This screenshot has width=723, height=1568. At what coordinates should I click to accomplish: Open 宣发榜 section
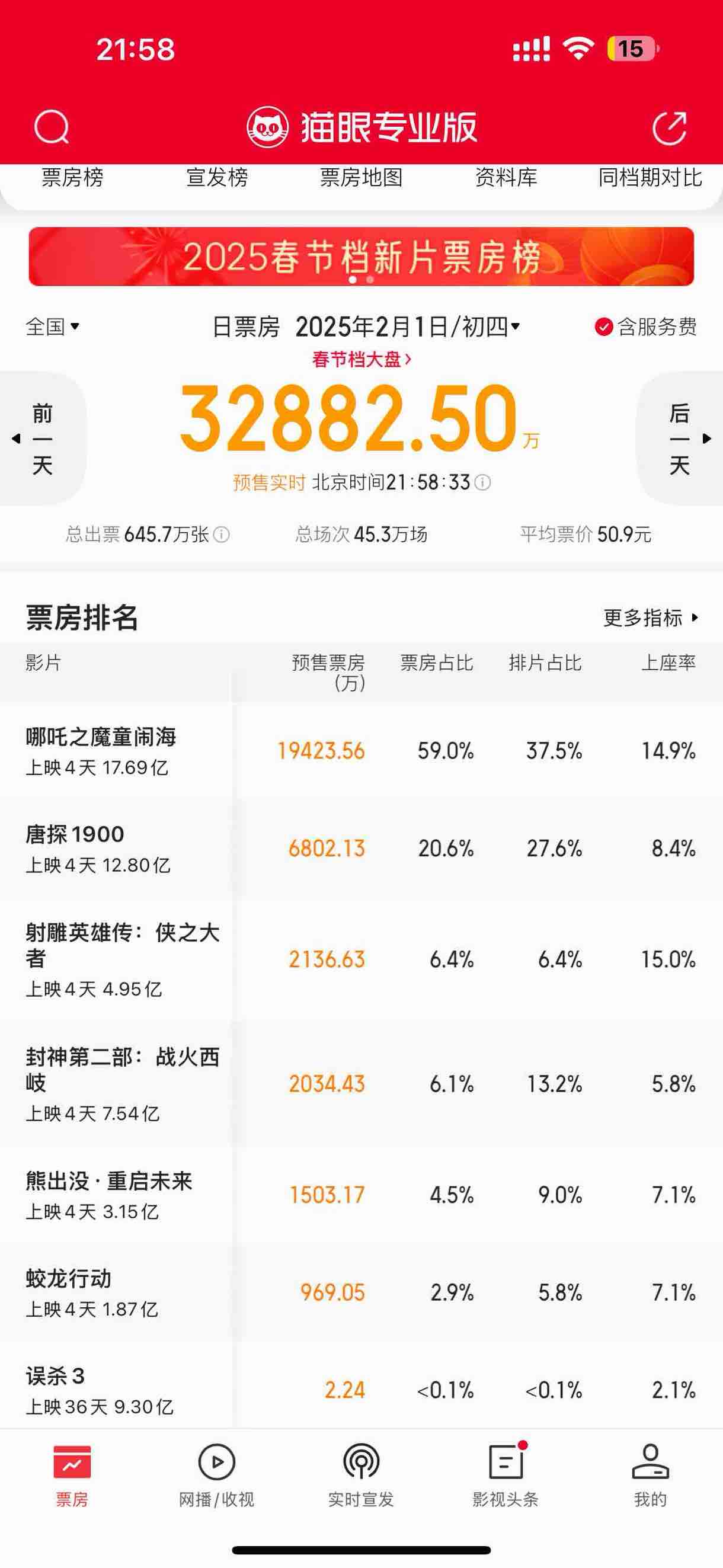tap(217, 178)
